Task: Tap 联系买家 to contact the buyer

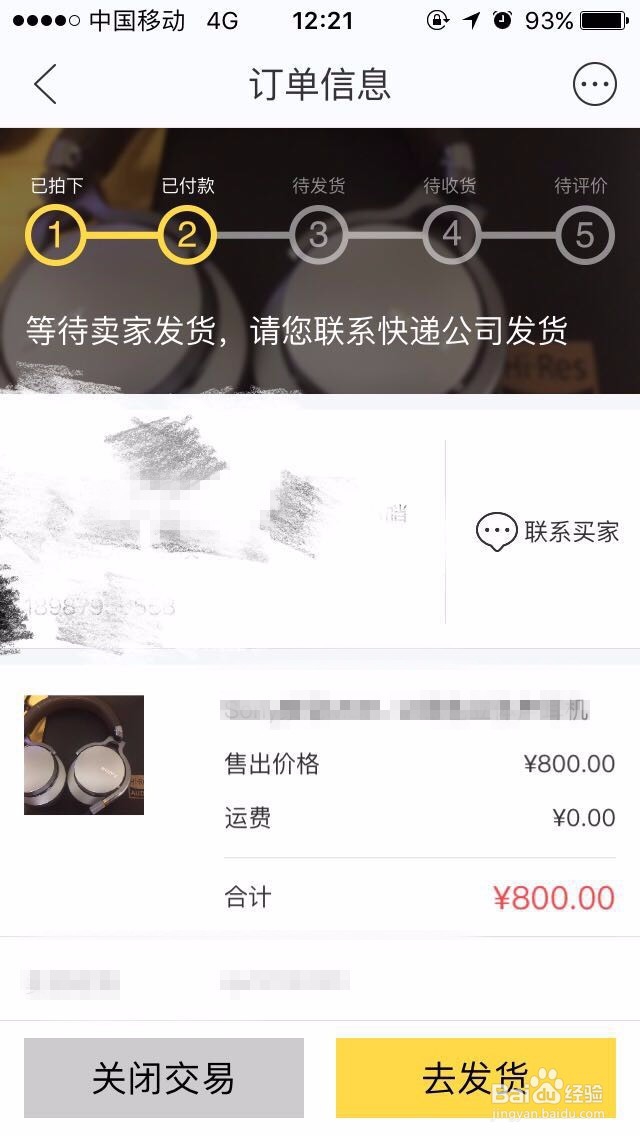Action: pos(547,531)
